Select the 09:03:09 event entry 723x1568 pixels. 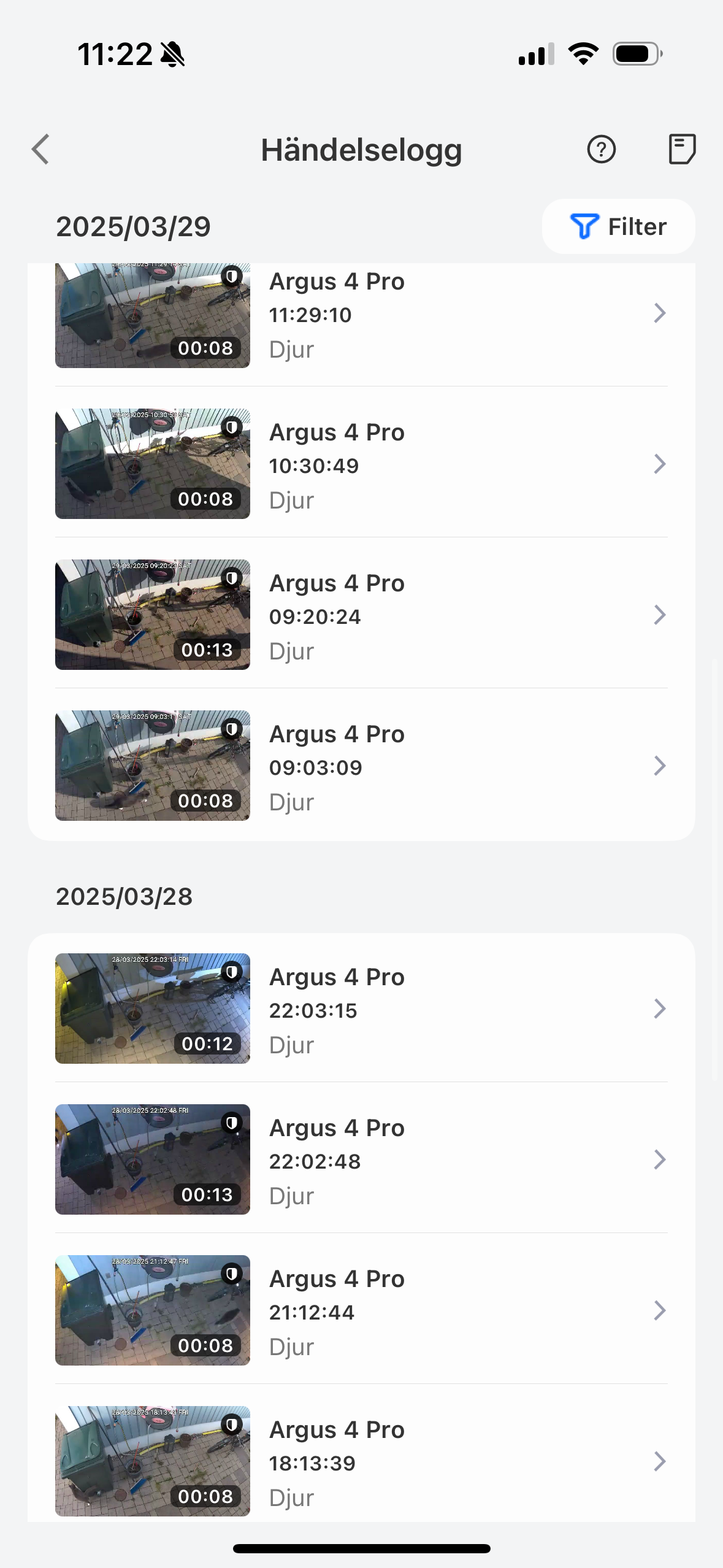[x=361, y=766]
